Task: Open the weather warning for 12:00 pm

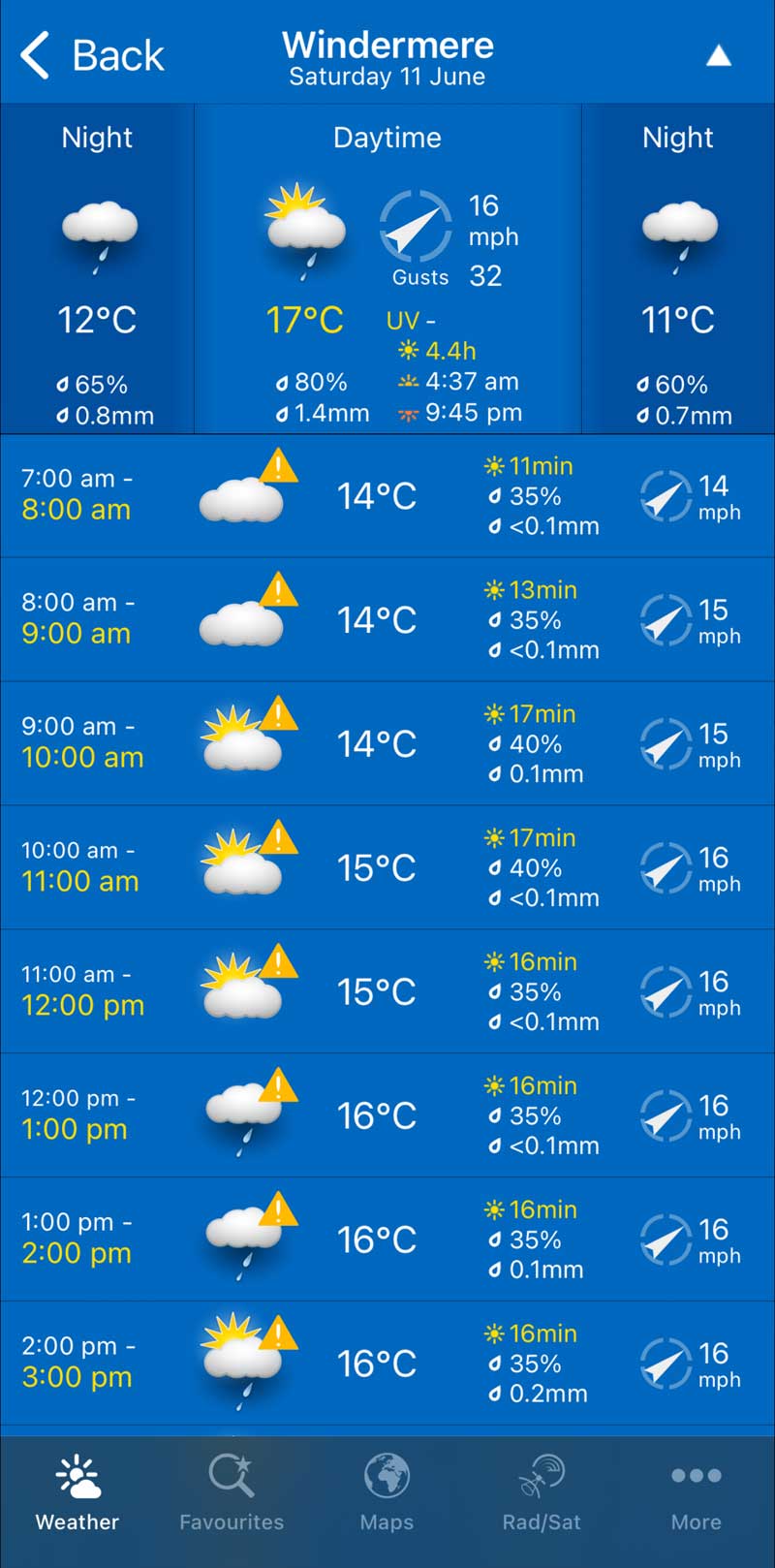Action: [279, 1085]
